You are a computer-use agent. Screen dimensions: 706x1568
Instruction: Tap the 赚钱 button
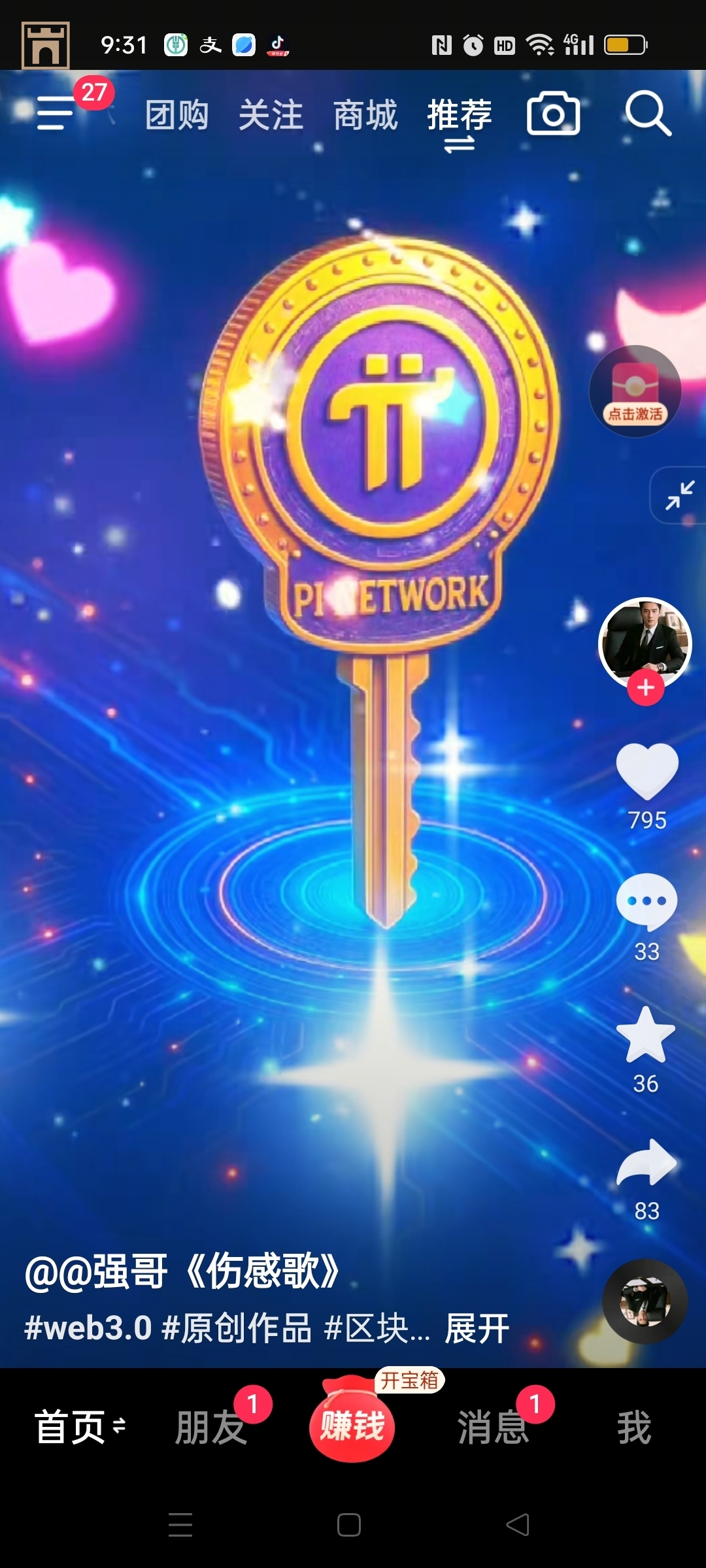click(x=352, y=1425)
